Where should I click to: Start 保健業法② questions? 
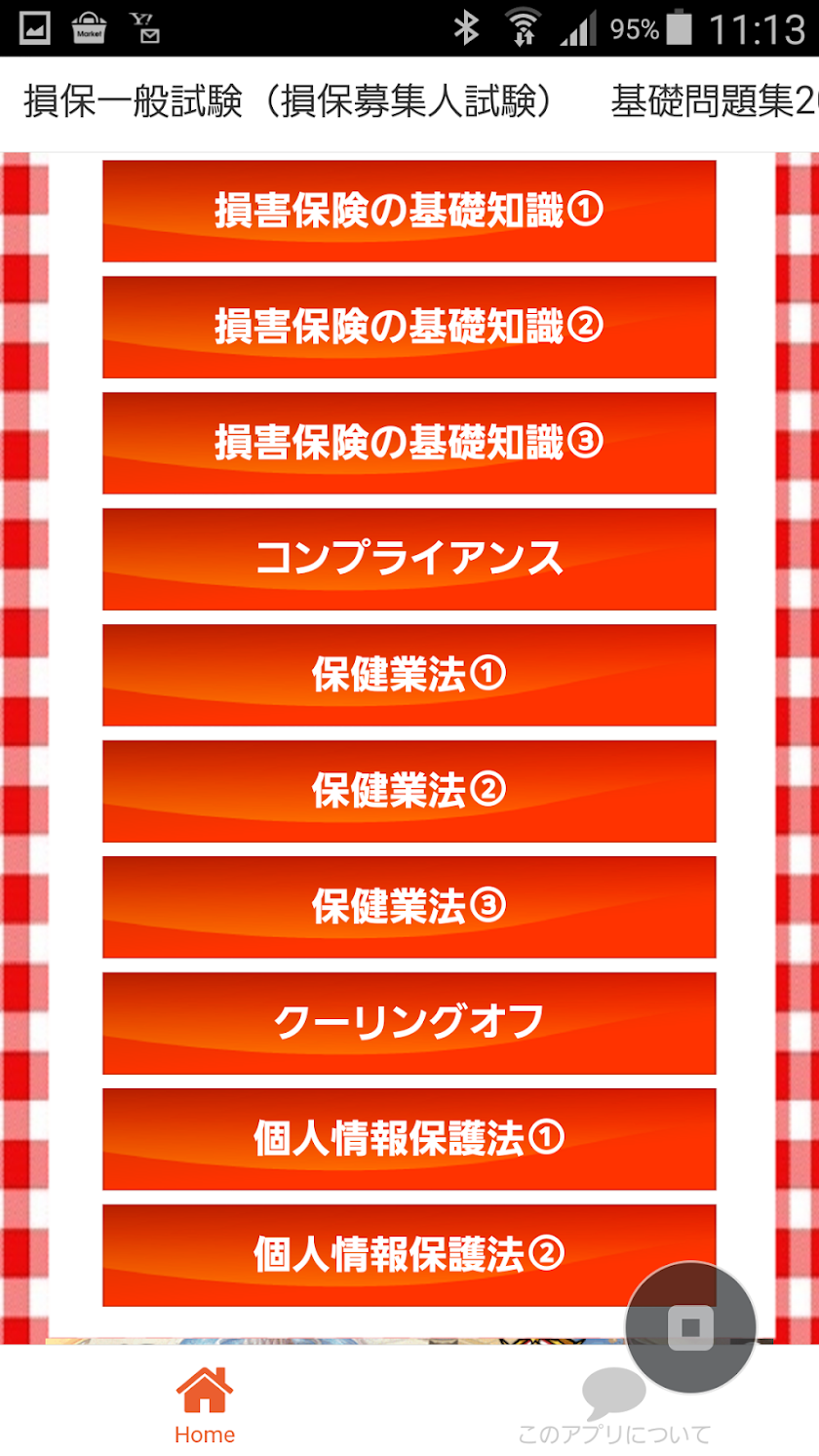click(409, 791)
